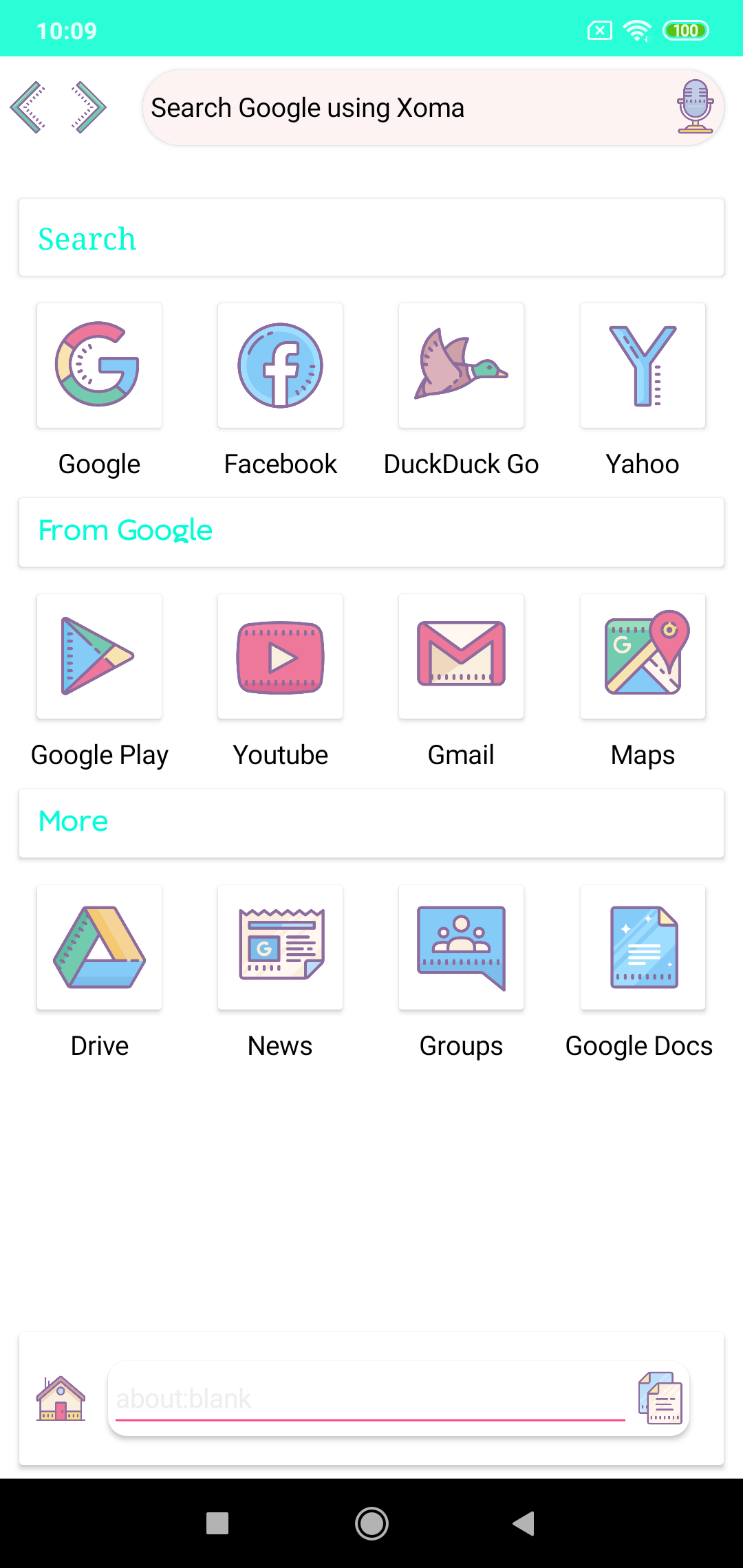
Task: Launch Google Docs
Action: tap(643, 948)
